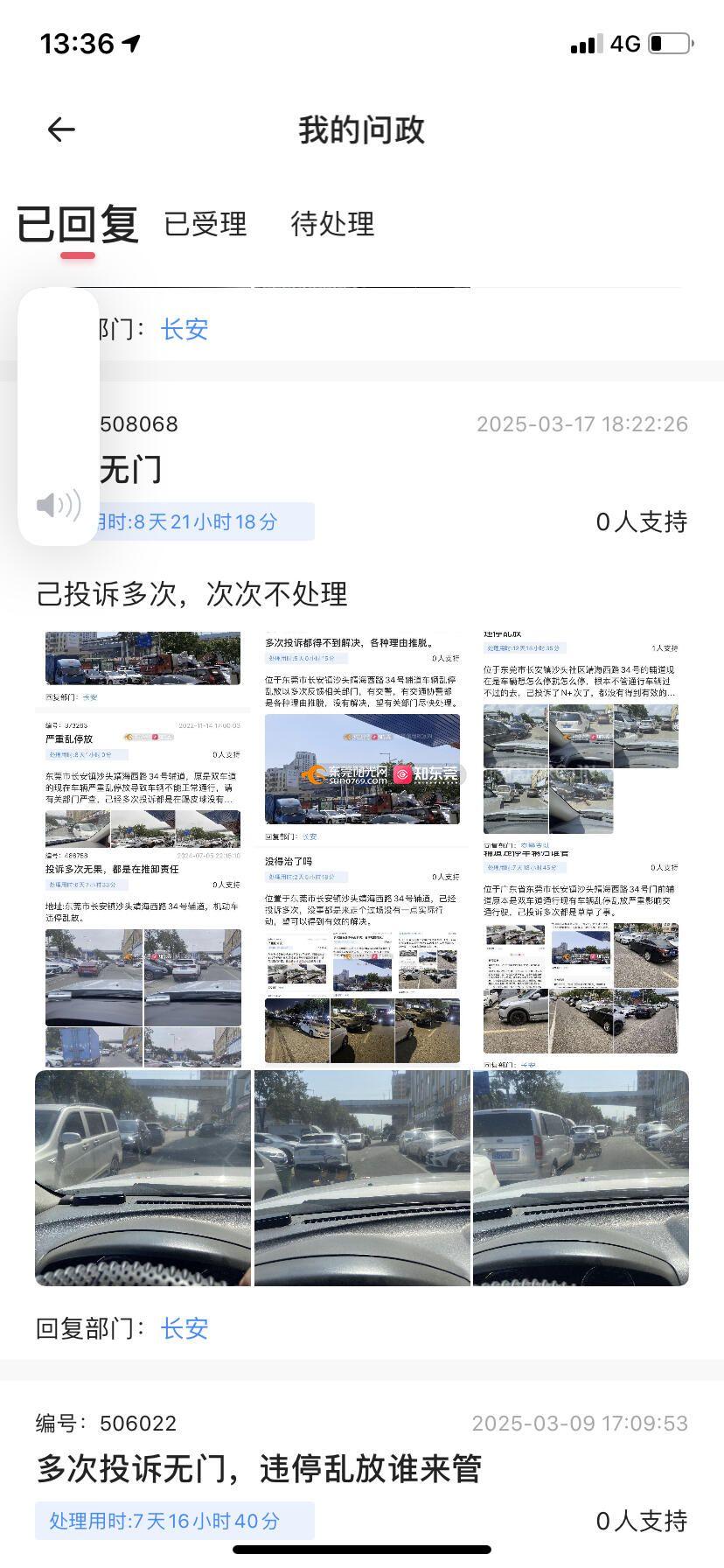
Task: Switch to the 已受理 tab
Action: [x=205, y=224]
